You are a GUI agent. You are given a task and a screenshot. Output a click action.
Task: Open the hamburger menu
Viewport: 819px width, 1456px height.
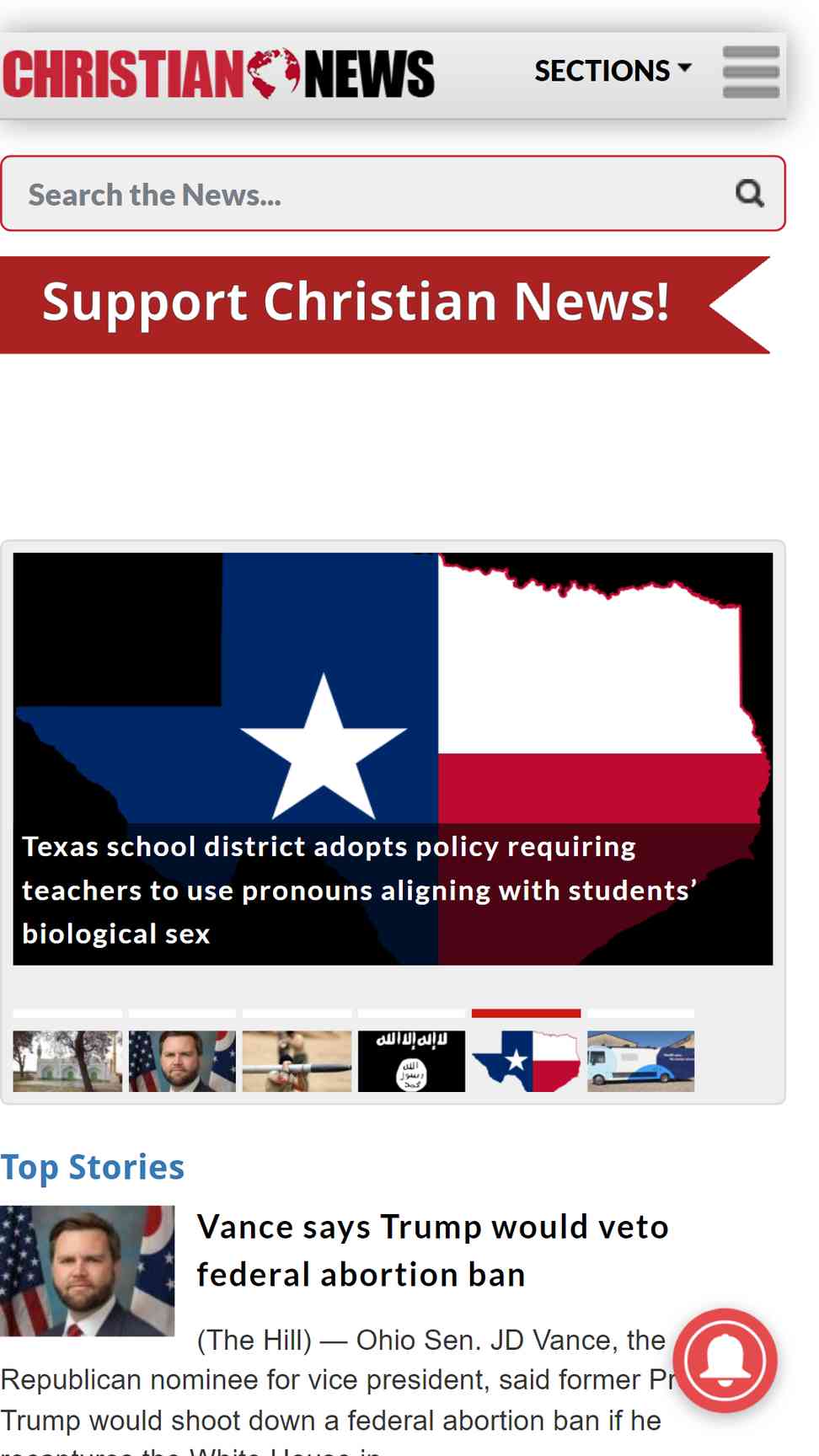tap(751, 72)
